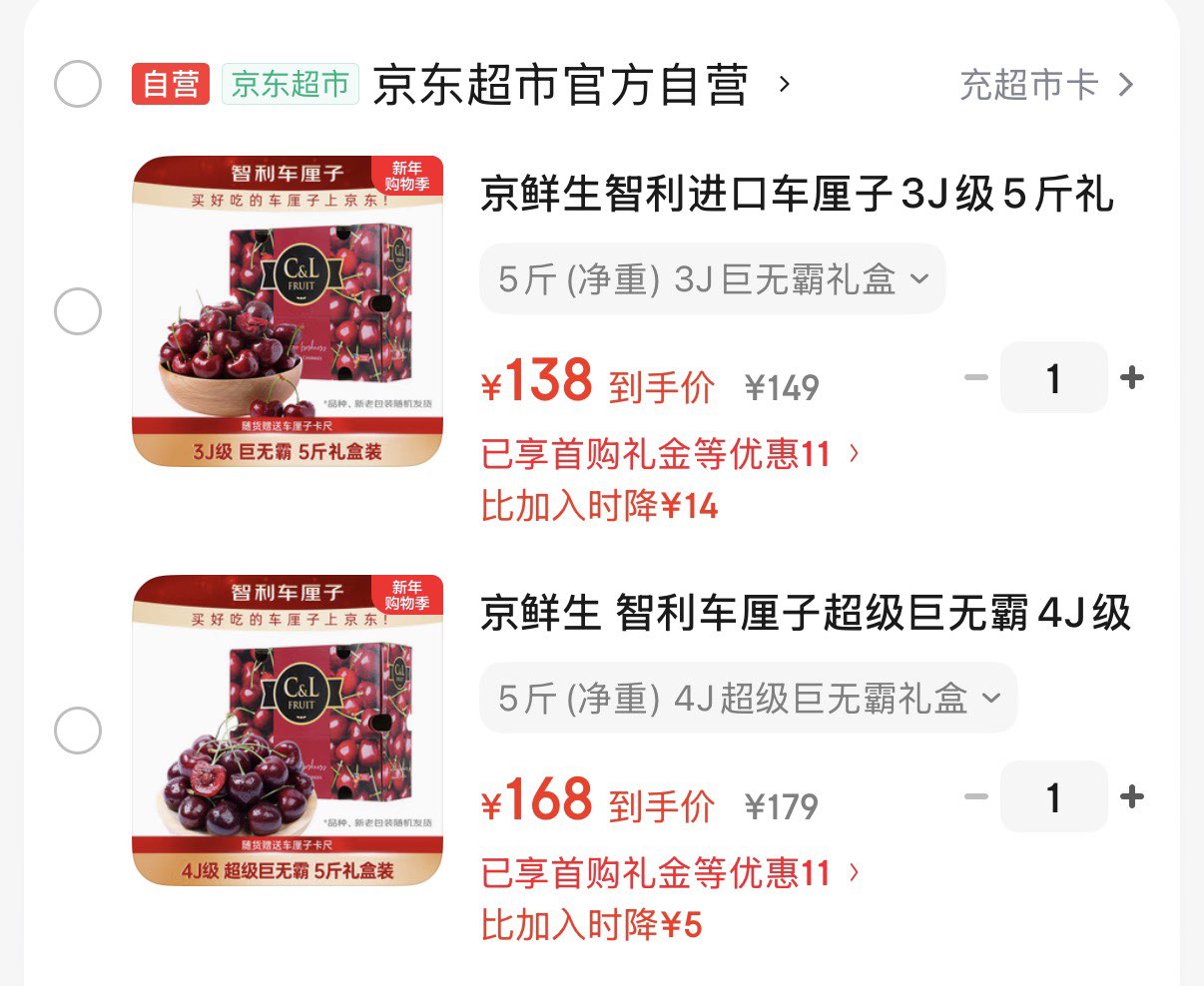Edit quantity field for ¥138 cherry box
Screen dimensions: 1204x986
[1053, 378]
